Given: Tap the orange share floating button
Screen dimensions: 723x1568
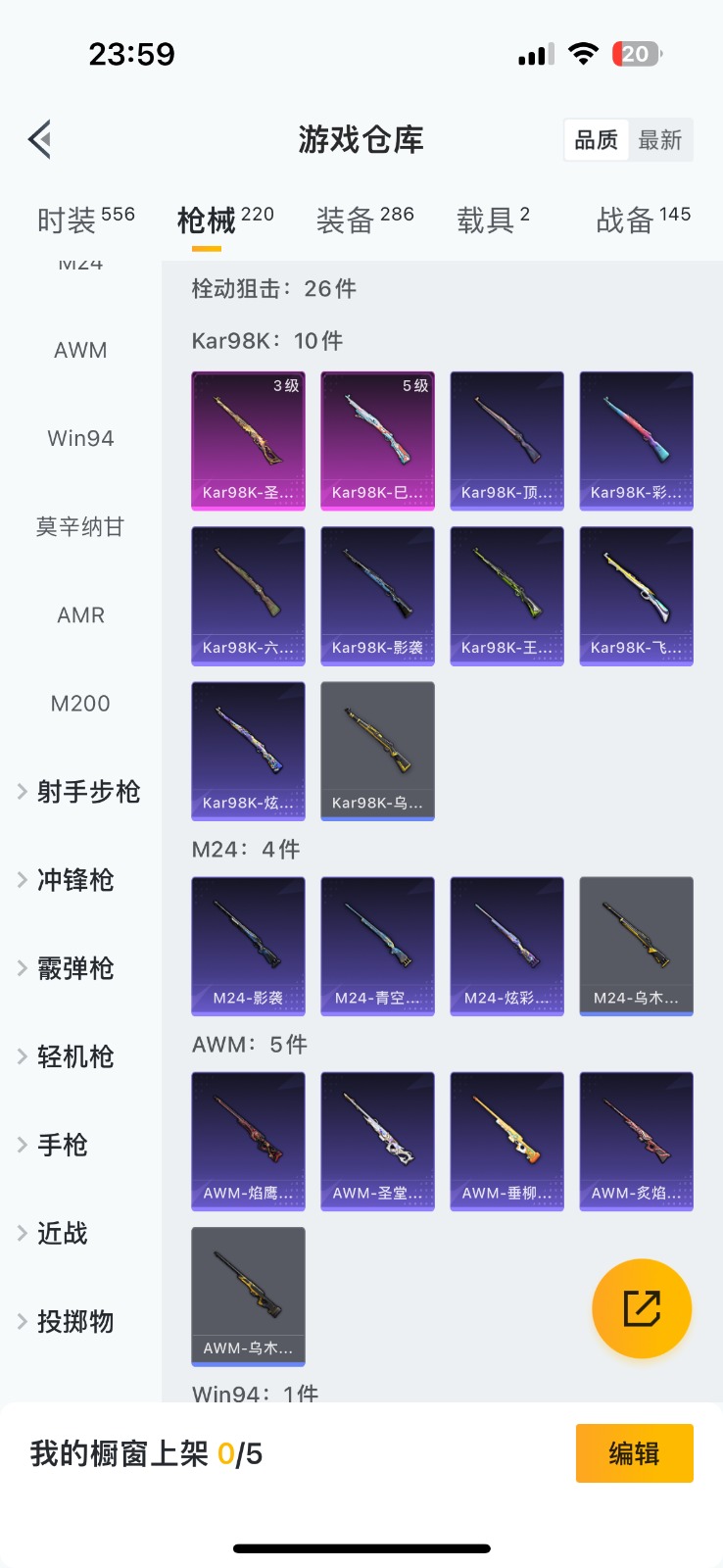Looking at the screenshot, I should (x=642, y=1308).
